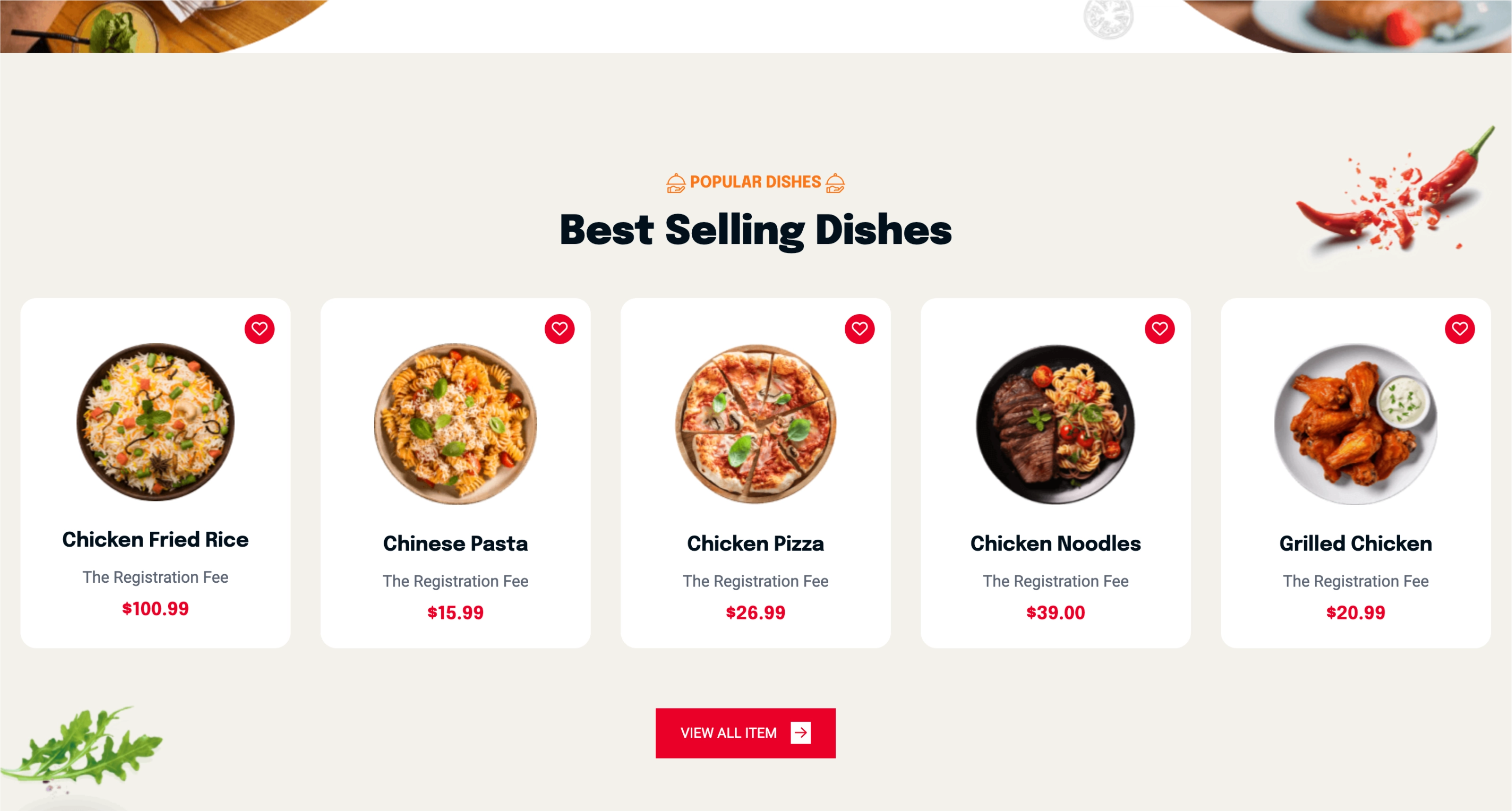The image size is (1512, 811).
Task: Like the Chinese Pasta heart icon
Action: click(x=559, y=329)
